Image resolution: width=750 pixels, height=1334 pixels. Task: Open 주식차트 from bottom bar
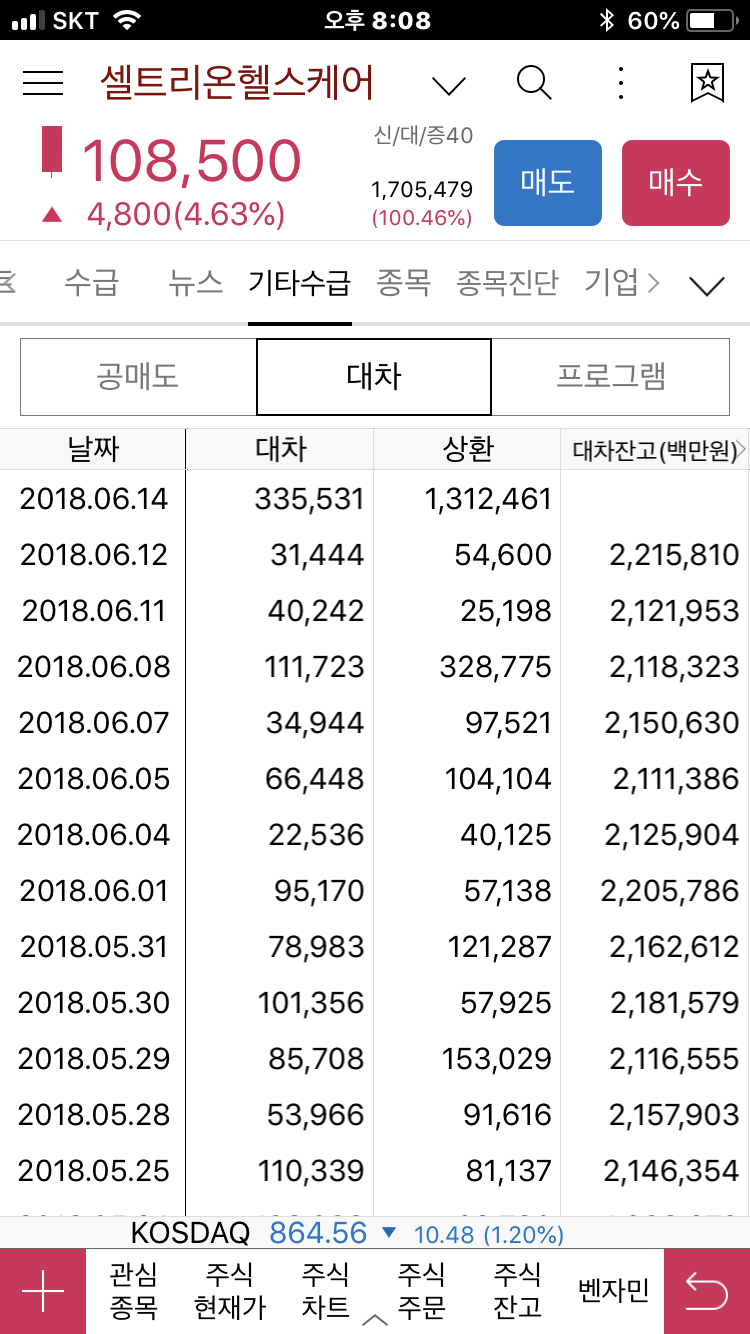[326, 1291]
